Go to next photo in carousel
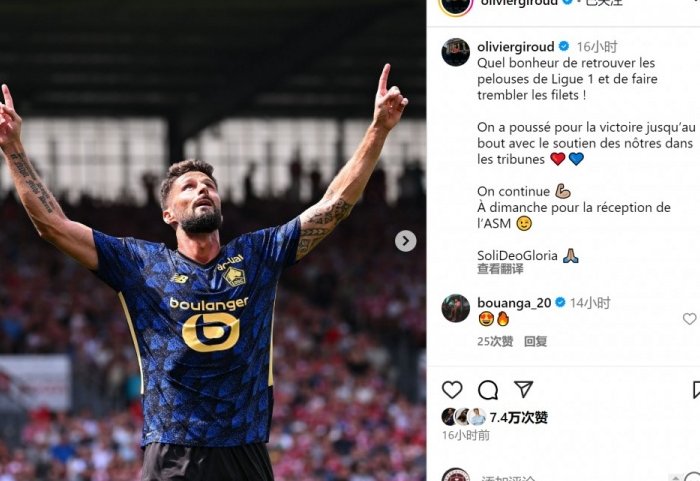The width and height of the screenshot is (700, 481). 405,241
